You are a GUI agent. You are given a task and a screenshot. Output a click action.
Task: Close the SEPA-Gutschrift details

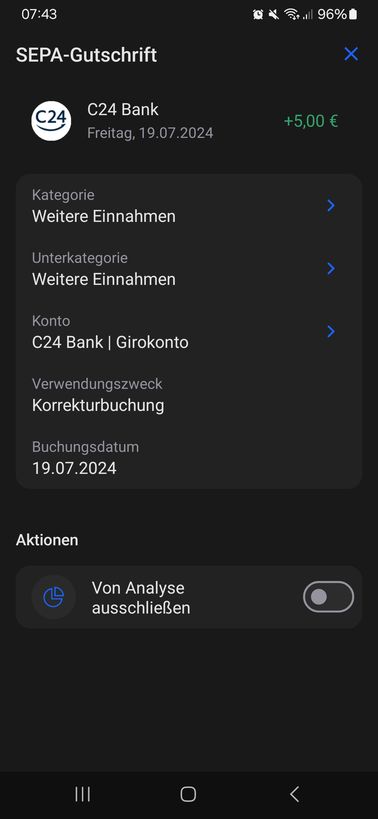coord(351,54)
